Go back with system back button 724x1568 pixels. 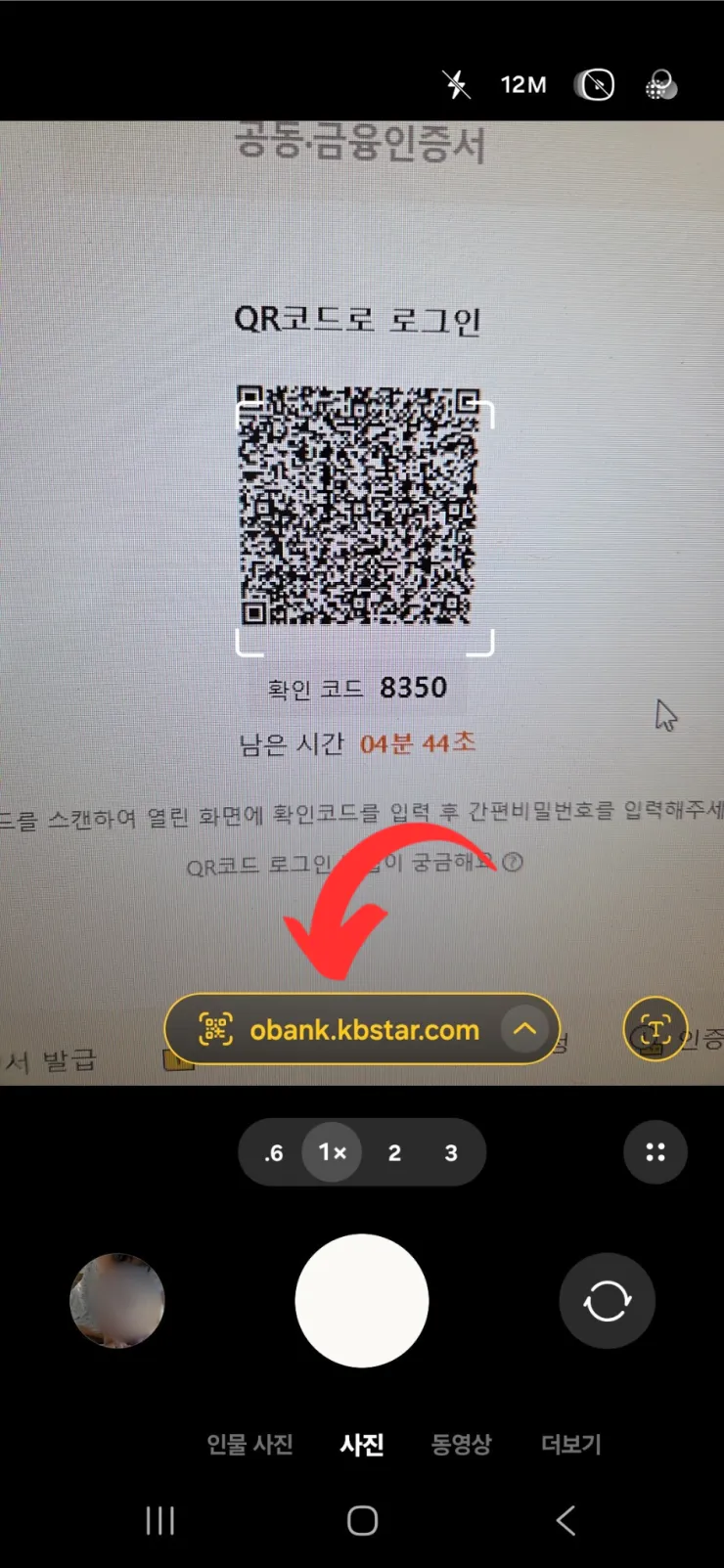[566, 1520]
